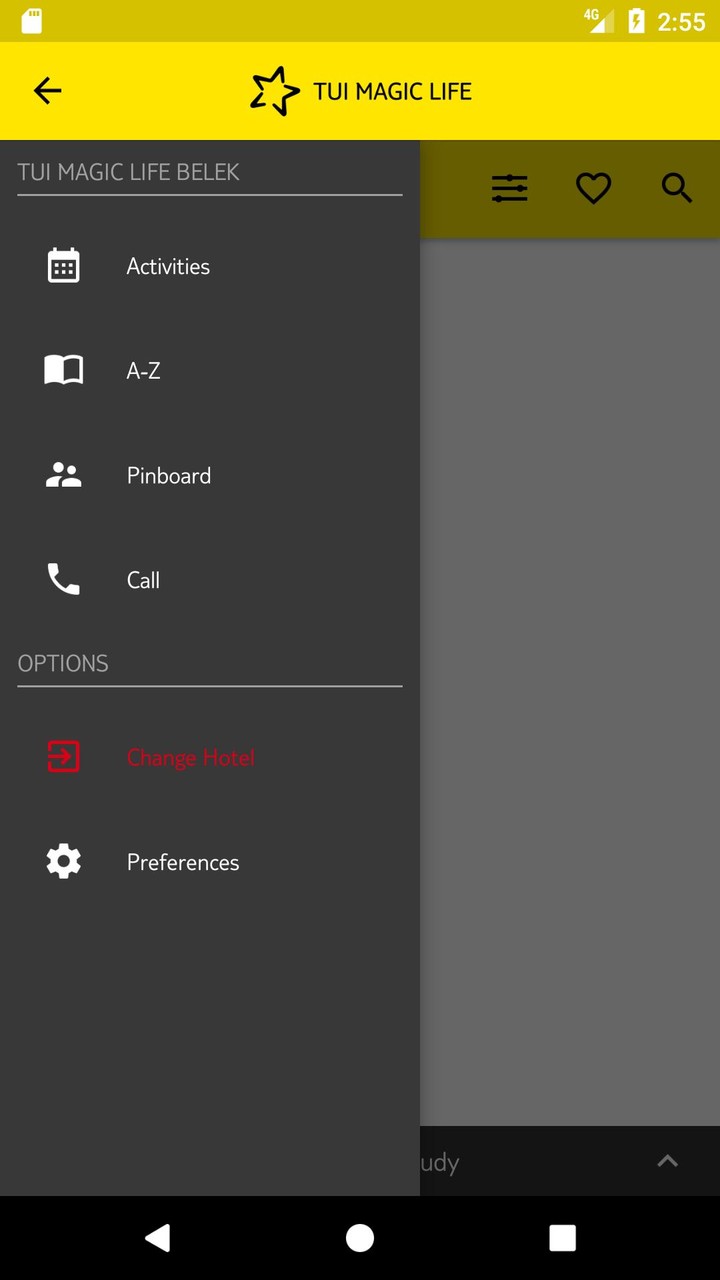This screenshot has height=1280, width=720.
Task: Expand the bottom panel with the up chevron
Action: click(667, 1161)
